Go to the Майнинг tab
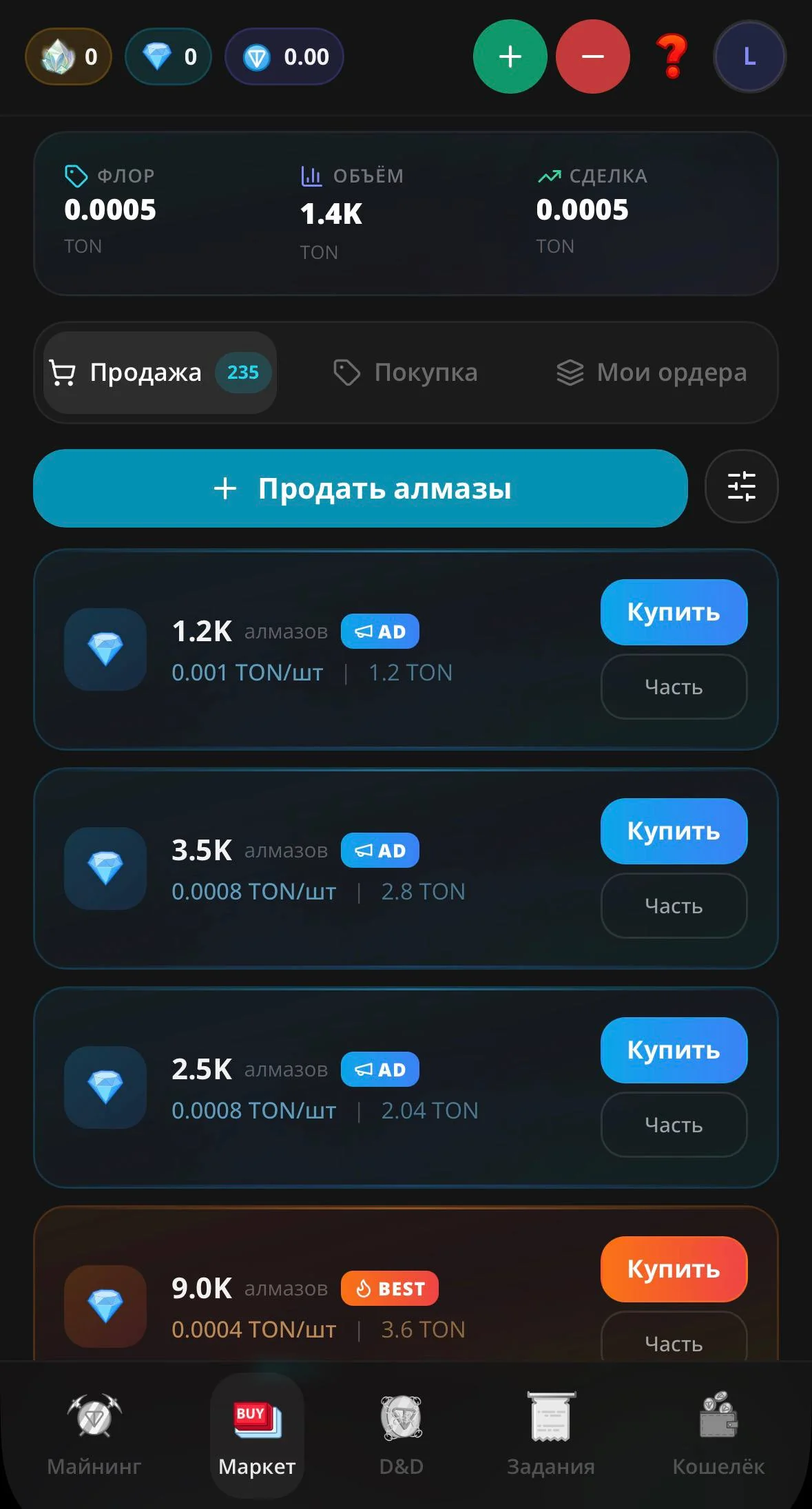This screenshot has height=1509, width=812. pyautogui.click(x=94, y=1435)
